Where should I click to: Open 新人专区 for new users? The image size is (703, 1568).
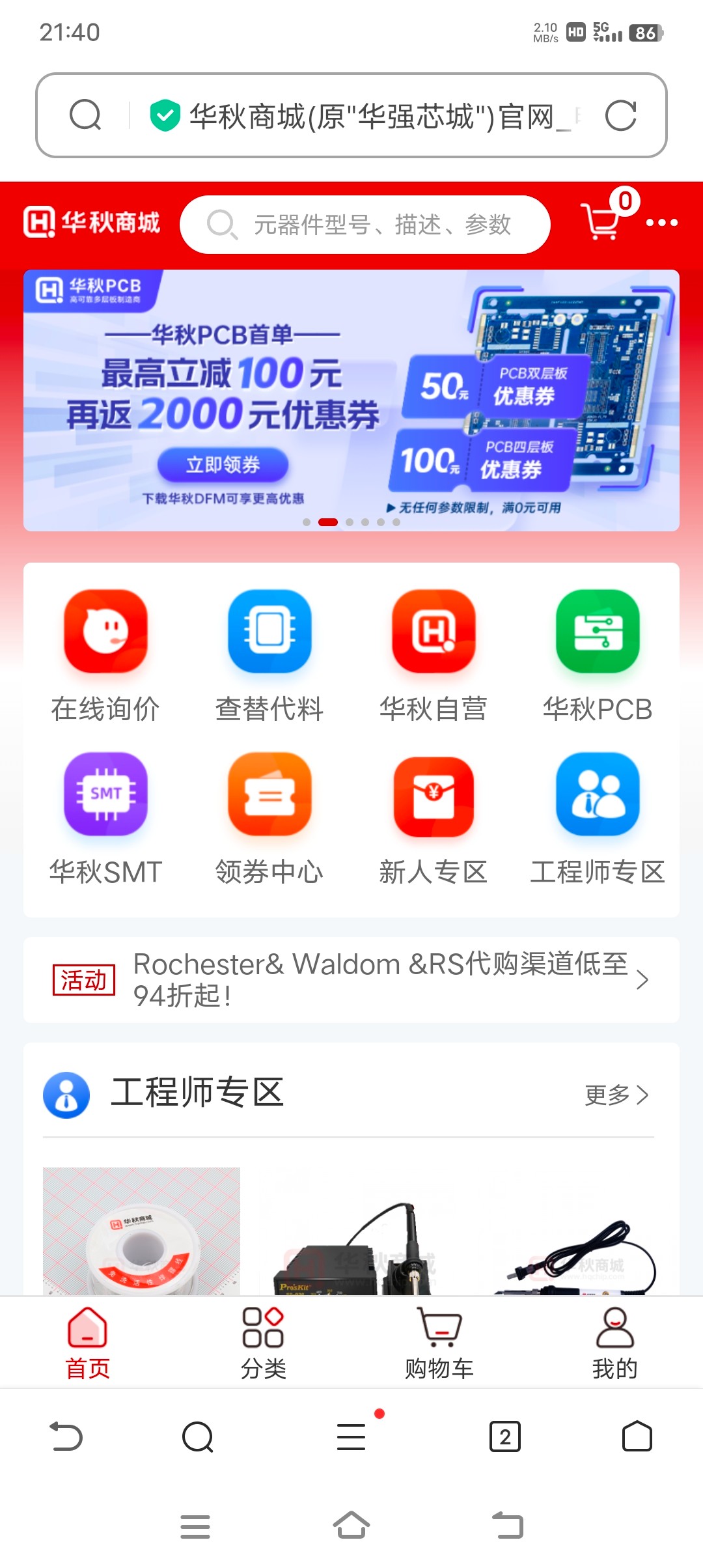tap(434, 819)
